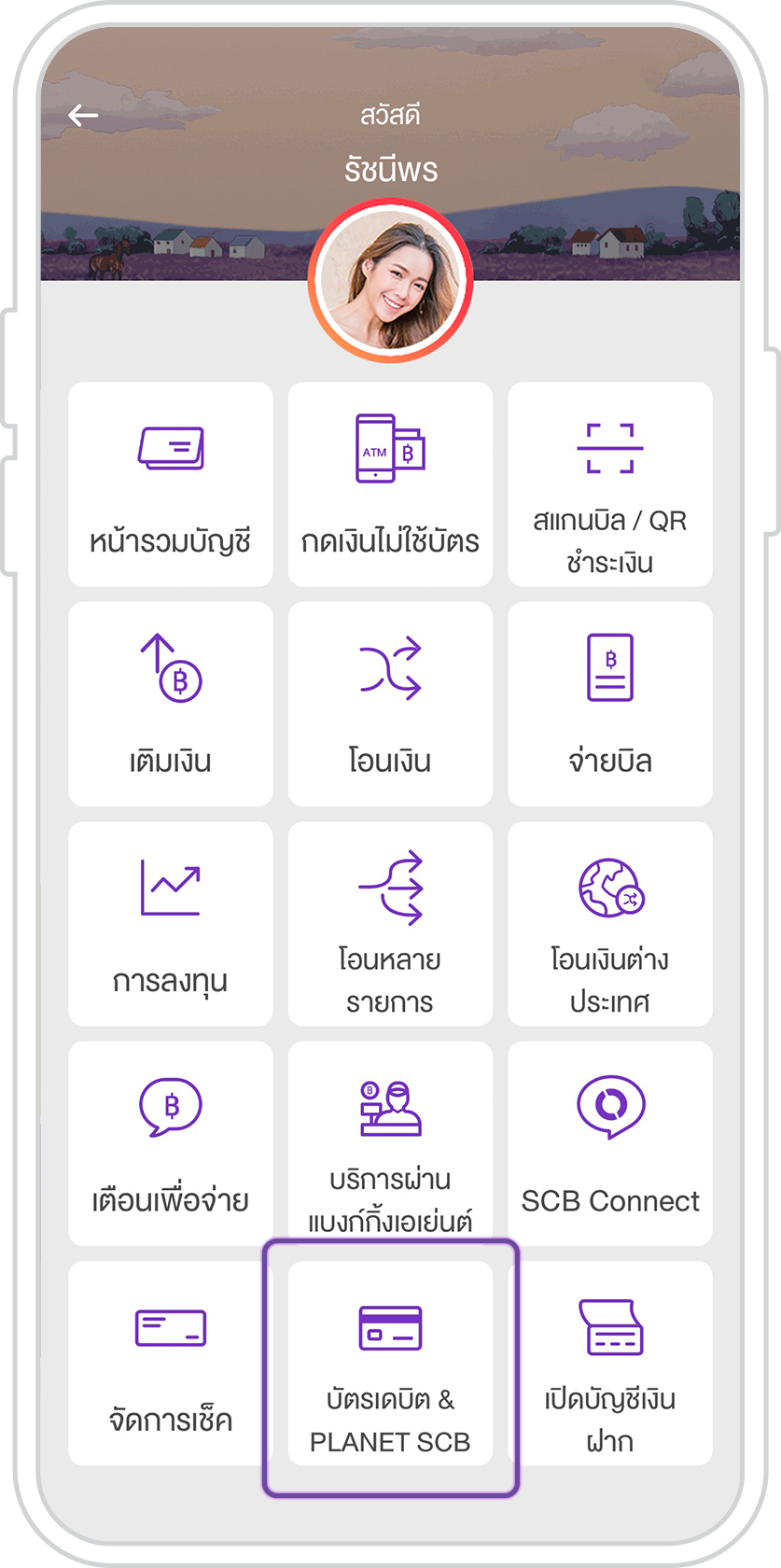Open สแกนบิล / QR ชำระเงิน scanner
This screenshot has width=781, height=1568.
(609, 484)
